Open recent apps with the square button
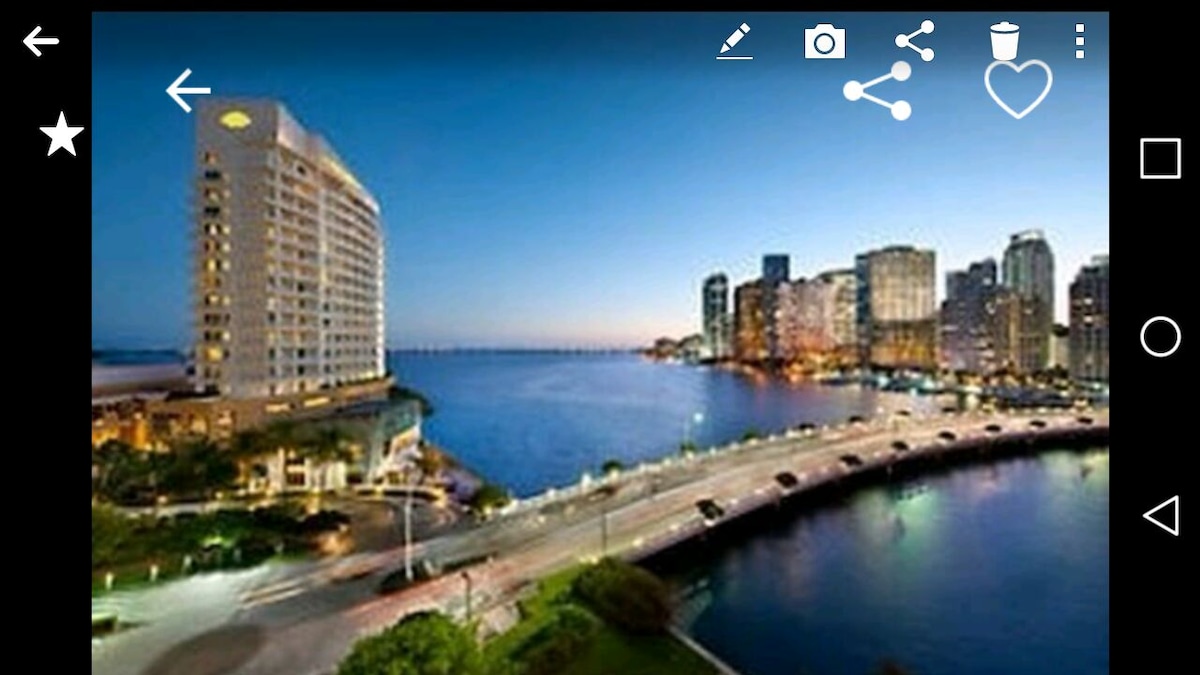The height and width of the screenshot is (675, 1200). click(x=1160, y=158)
